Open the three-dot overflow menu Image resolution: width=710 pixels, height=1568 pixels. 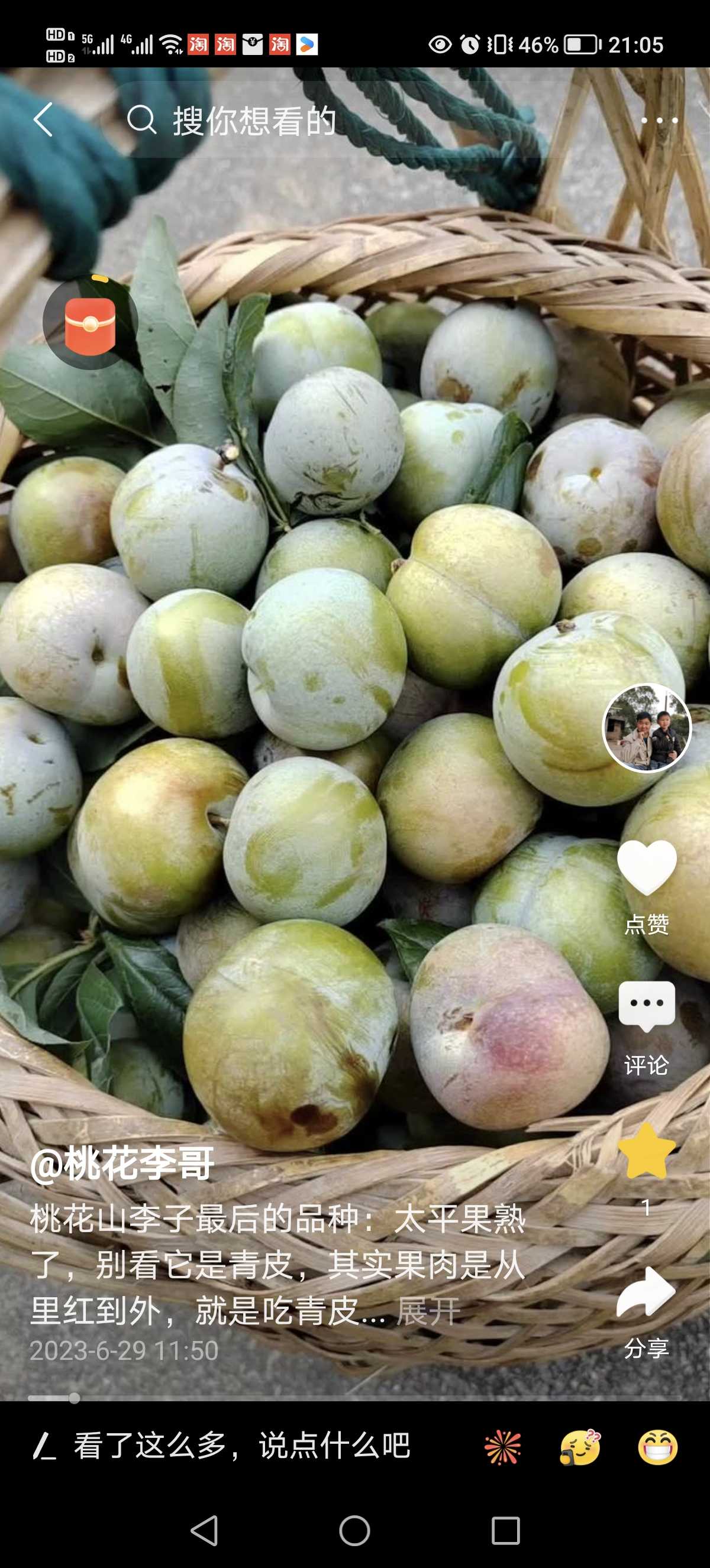(x=660, y=120)
